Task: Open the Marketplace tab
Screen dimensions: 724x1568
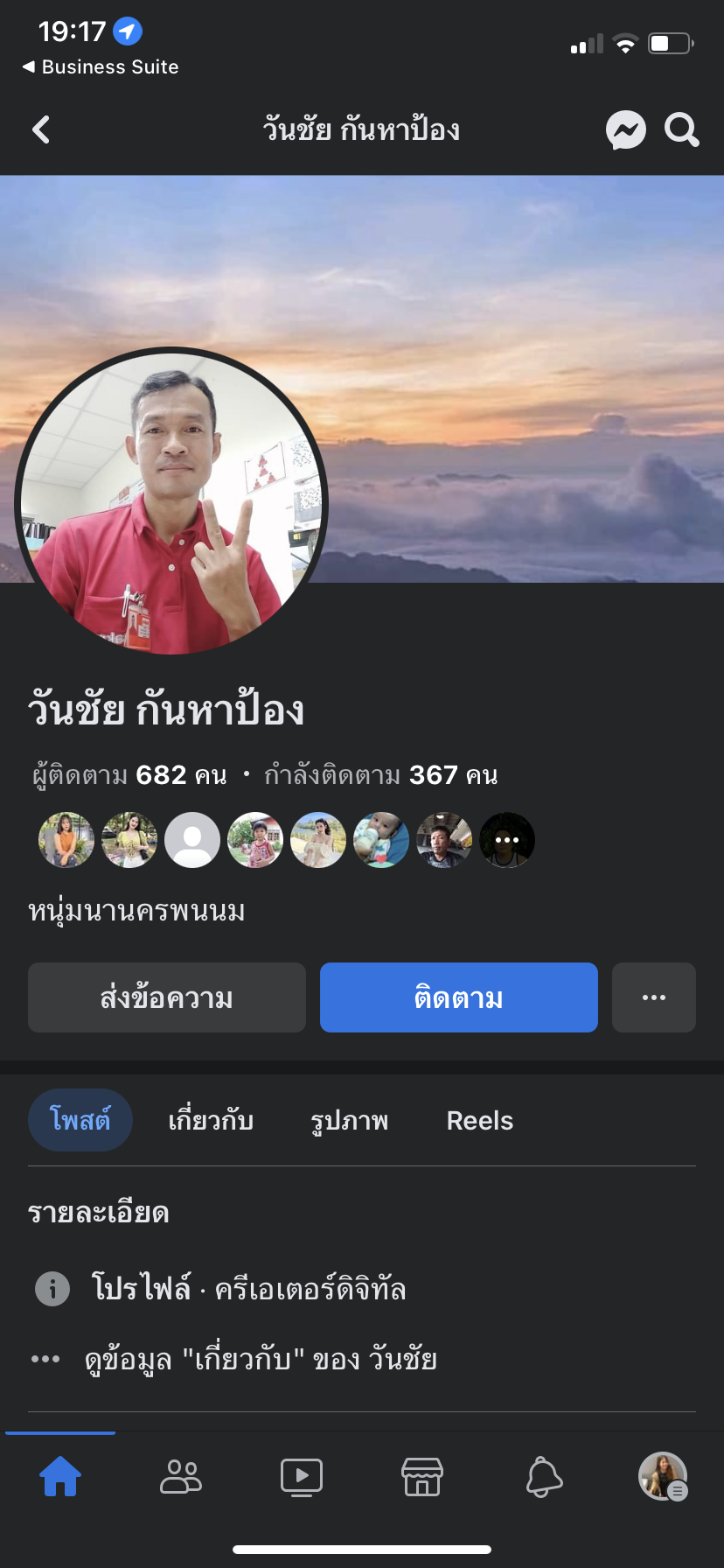Action: (422, 1477)
